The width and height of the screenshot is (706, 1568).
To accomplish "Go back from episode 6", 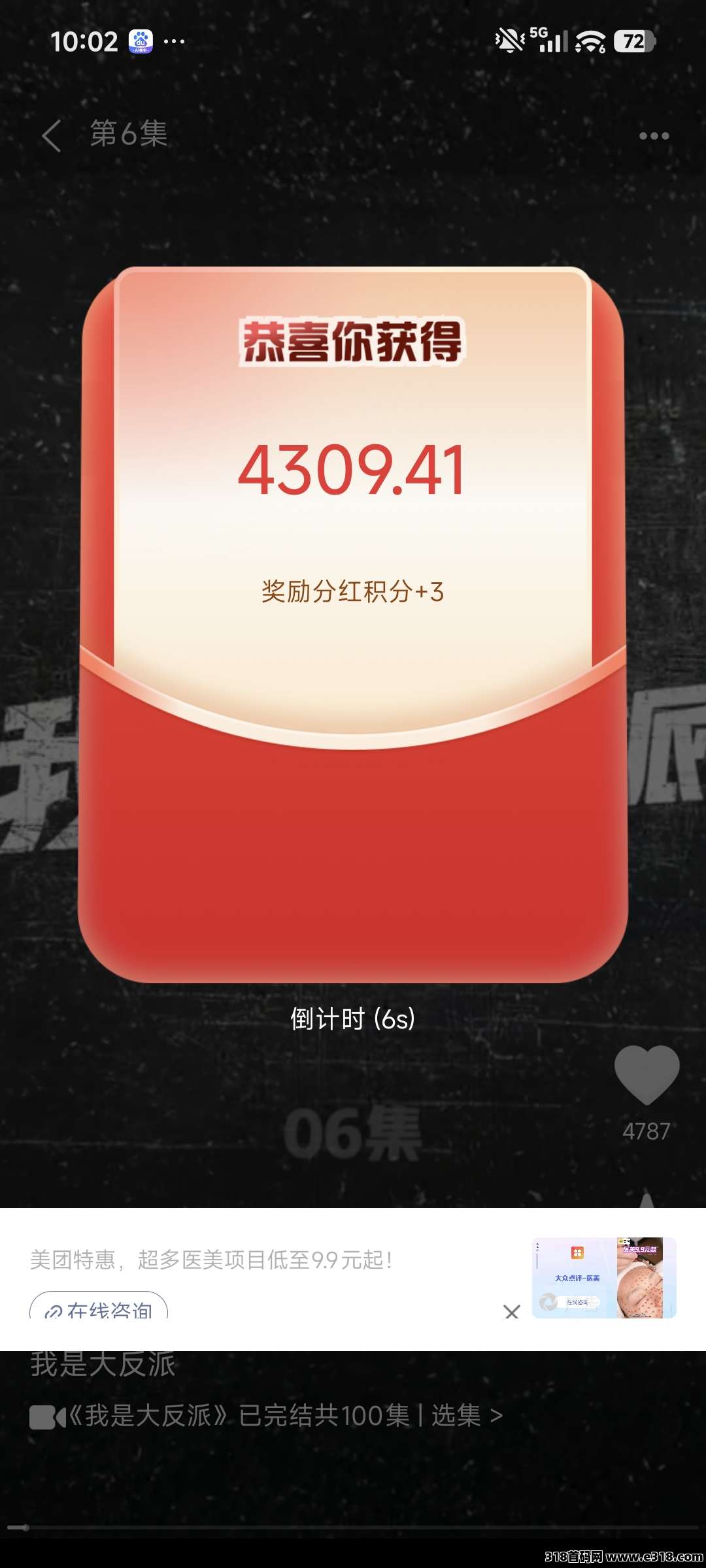I will [x=51, y=136].
